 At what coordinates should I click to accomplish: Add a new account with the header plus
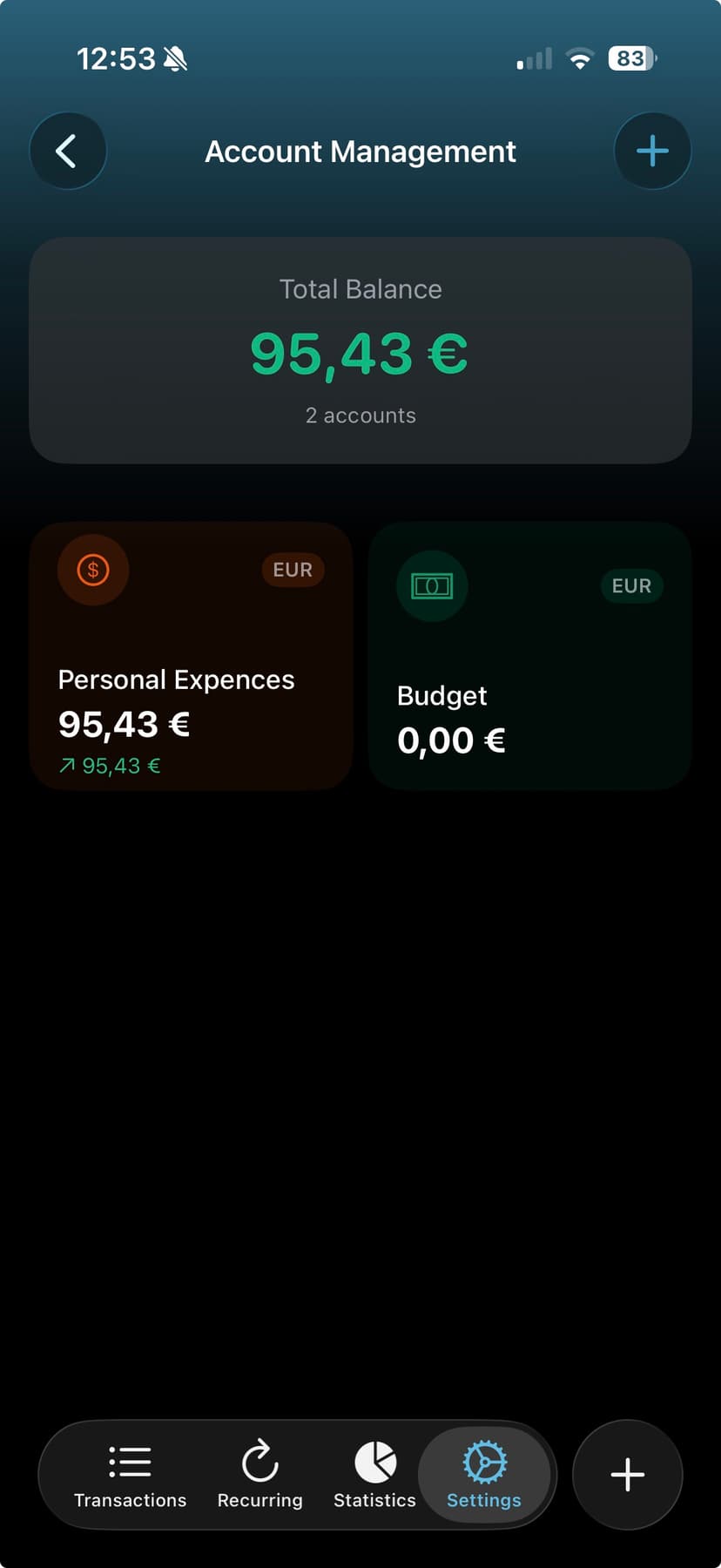[x=652, y=151]
